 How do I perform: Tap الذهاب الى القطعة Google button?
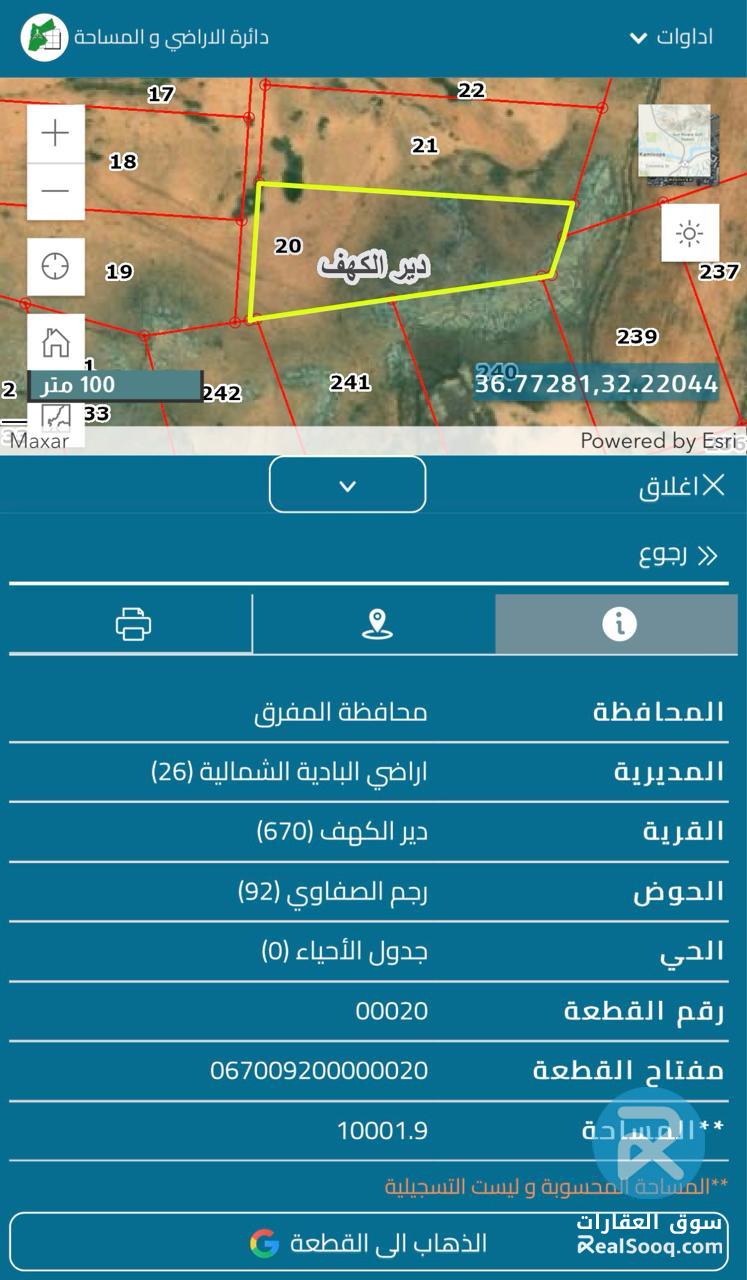(x=372, y=1243)
